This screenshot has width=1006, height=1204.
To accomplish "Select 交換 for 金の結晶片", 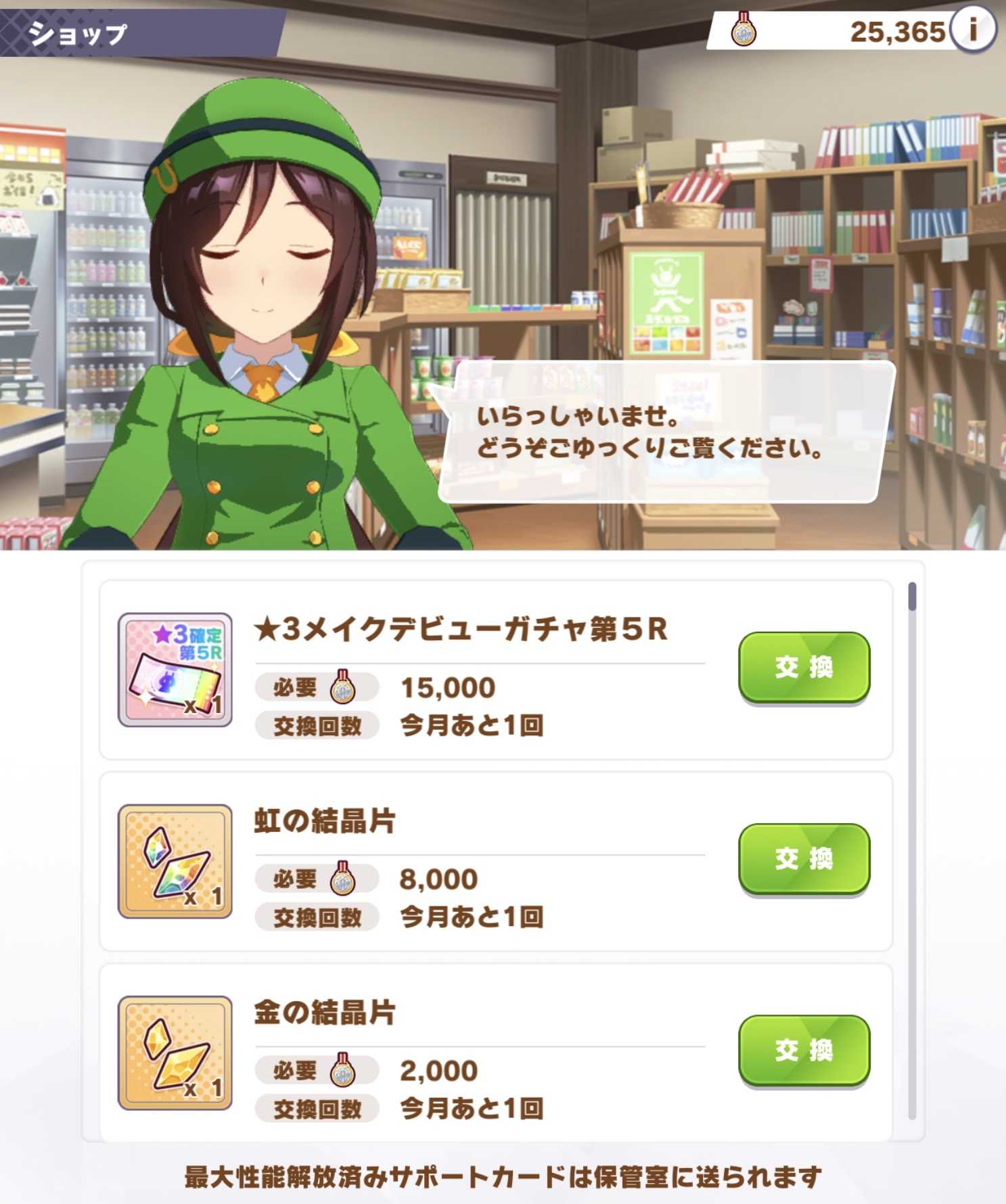I will (804, 1050).
